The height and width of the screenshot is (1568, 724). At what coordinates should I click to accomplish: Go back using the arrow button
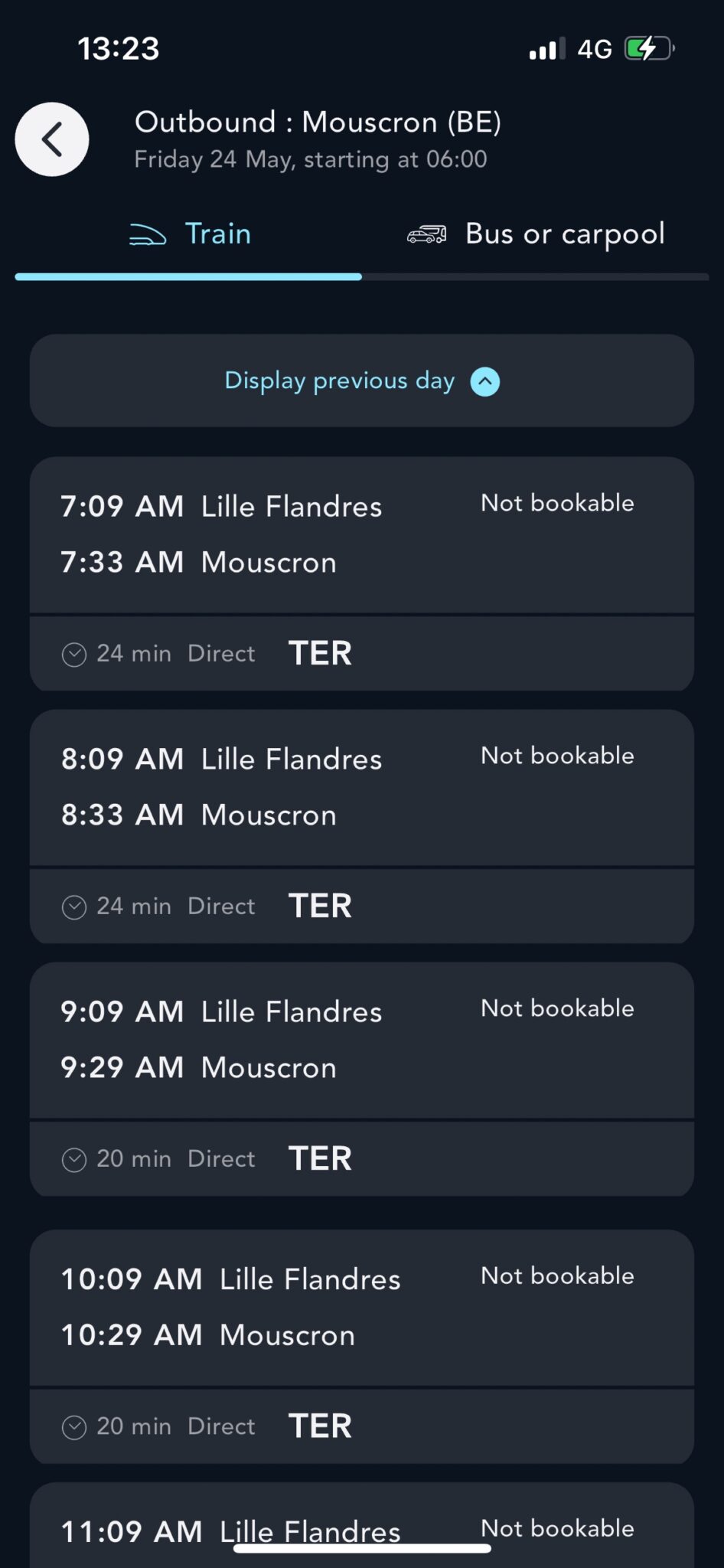tap(52, 139)
